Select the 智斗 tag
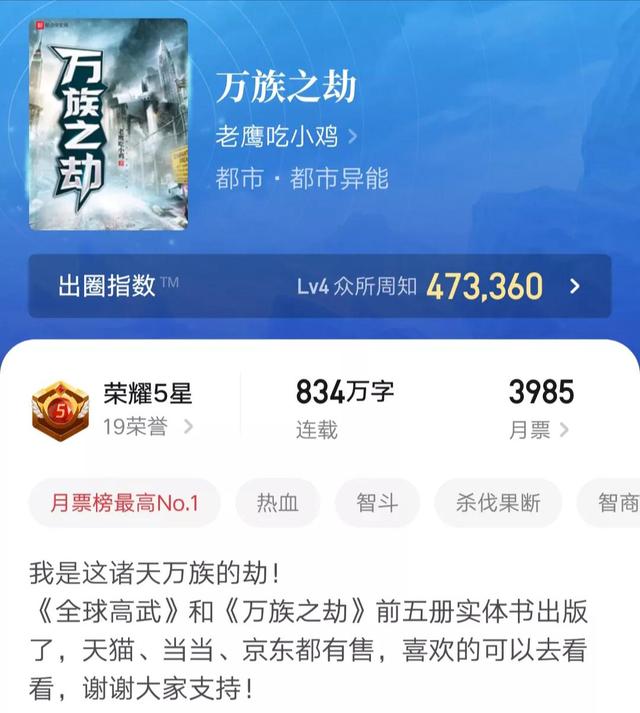The width and height of the screenshot is (640, 713). 377,503
